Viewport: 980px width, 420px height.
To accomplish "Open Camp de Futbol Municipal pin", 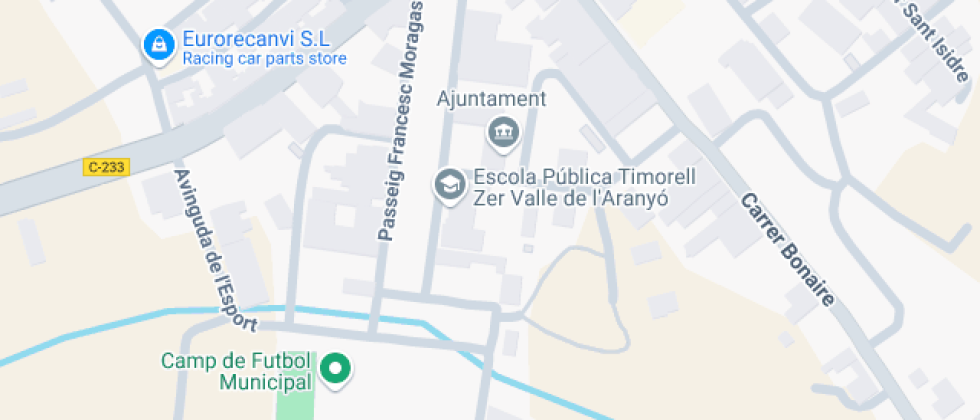I will [x=336, y=369].
